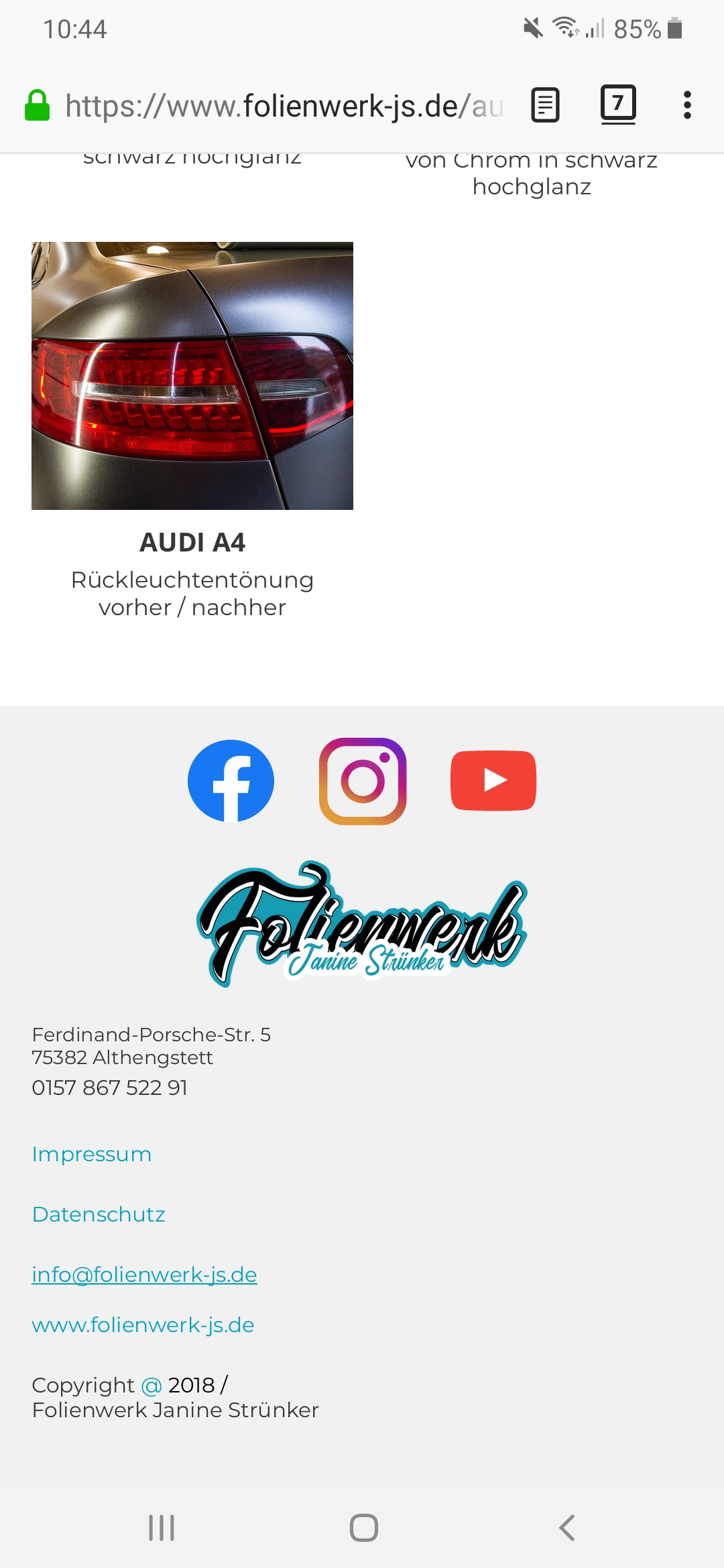Viewport: 724px width, 1568px height.
Task: Go to the phone's home screen
Action: 363,1528
